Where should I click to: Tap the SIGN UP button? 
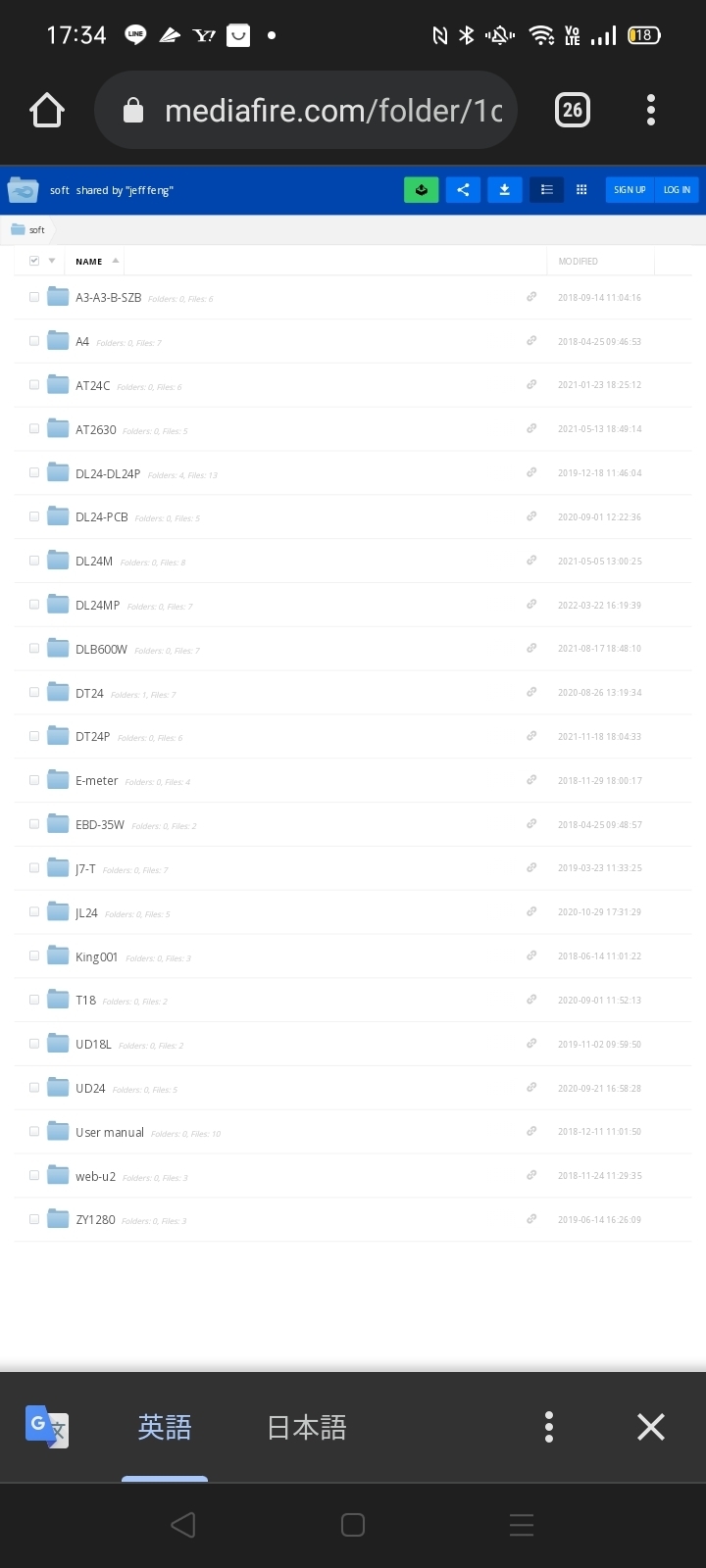click(x=630, y=190)
